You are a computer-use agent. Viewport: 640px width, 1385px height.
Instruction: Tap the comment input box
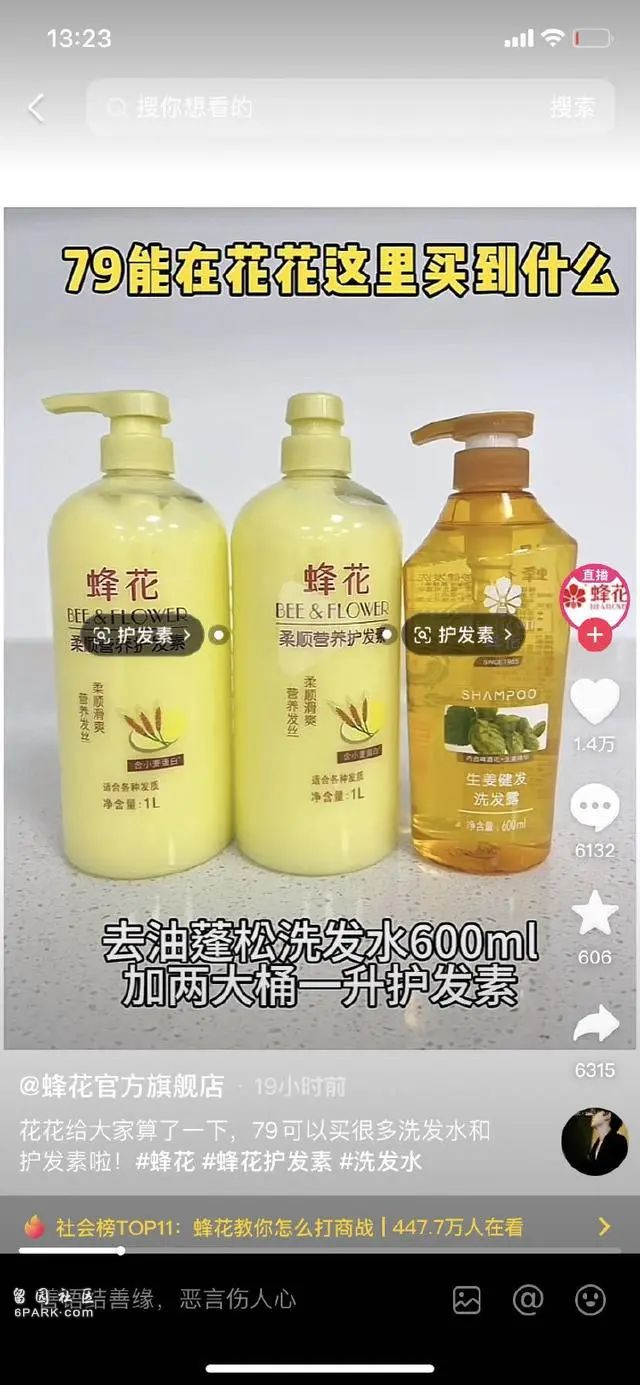pyautogui.click(x=220, y=1299)
